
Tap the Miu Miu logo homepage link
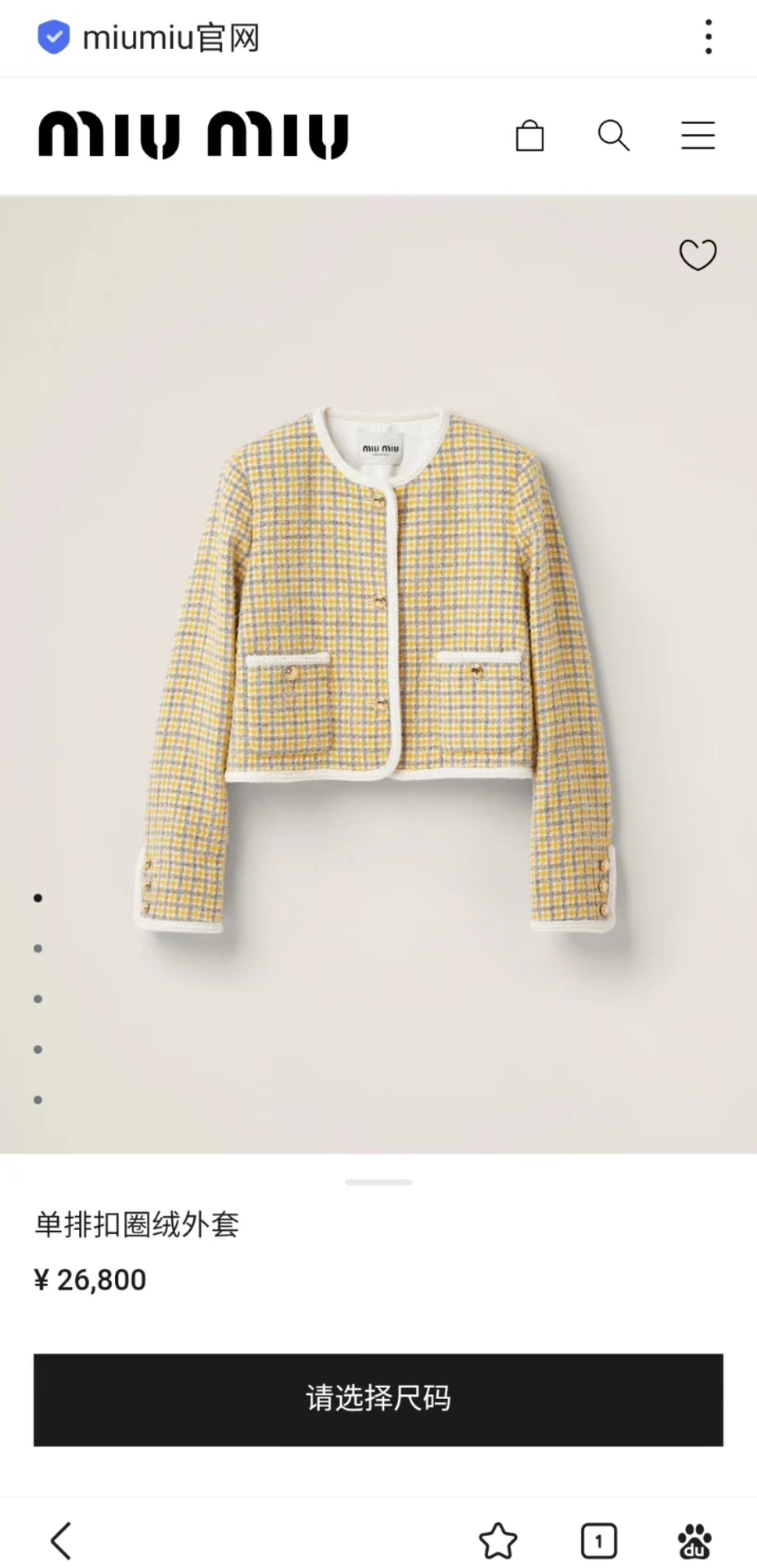point(193,135)
